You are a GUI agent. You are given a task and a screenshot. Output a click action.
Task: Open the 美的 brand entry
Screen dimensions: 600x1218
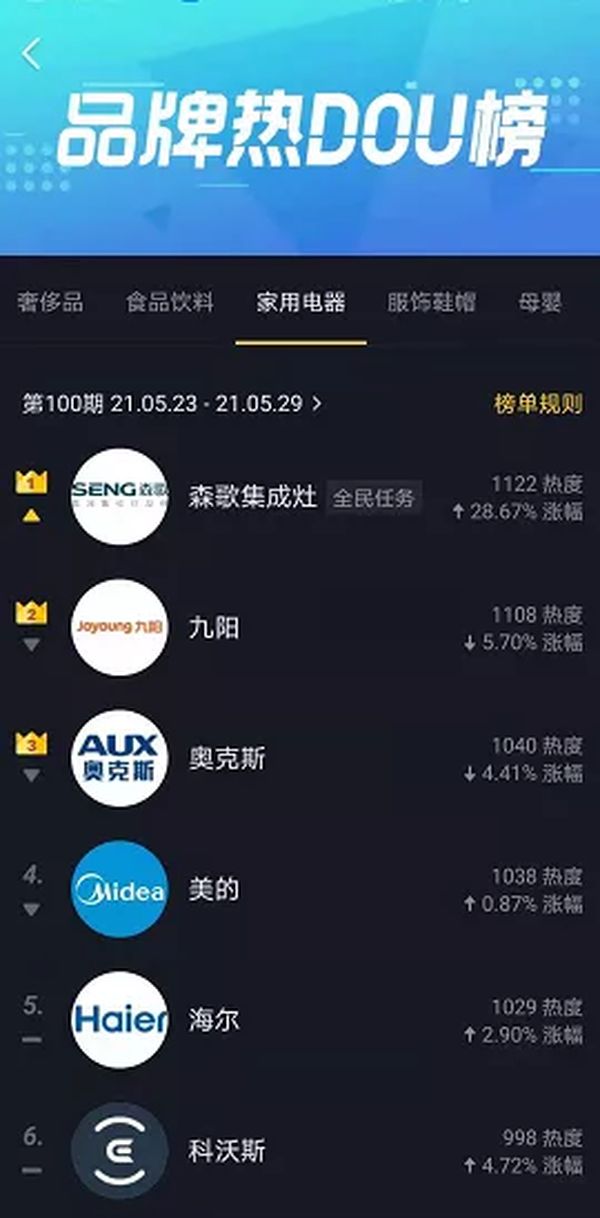[214, 890]
